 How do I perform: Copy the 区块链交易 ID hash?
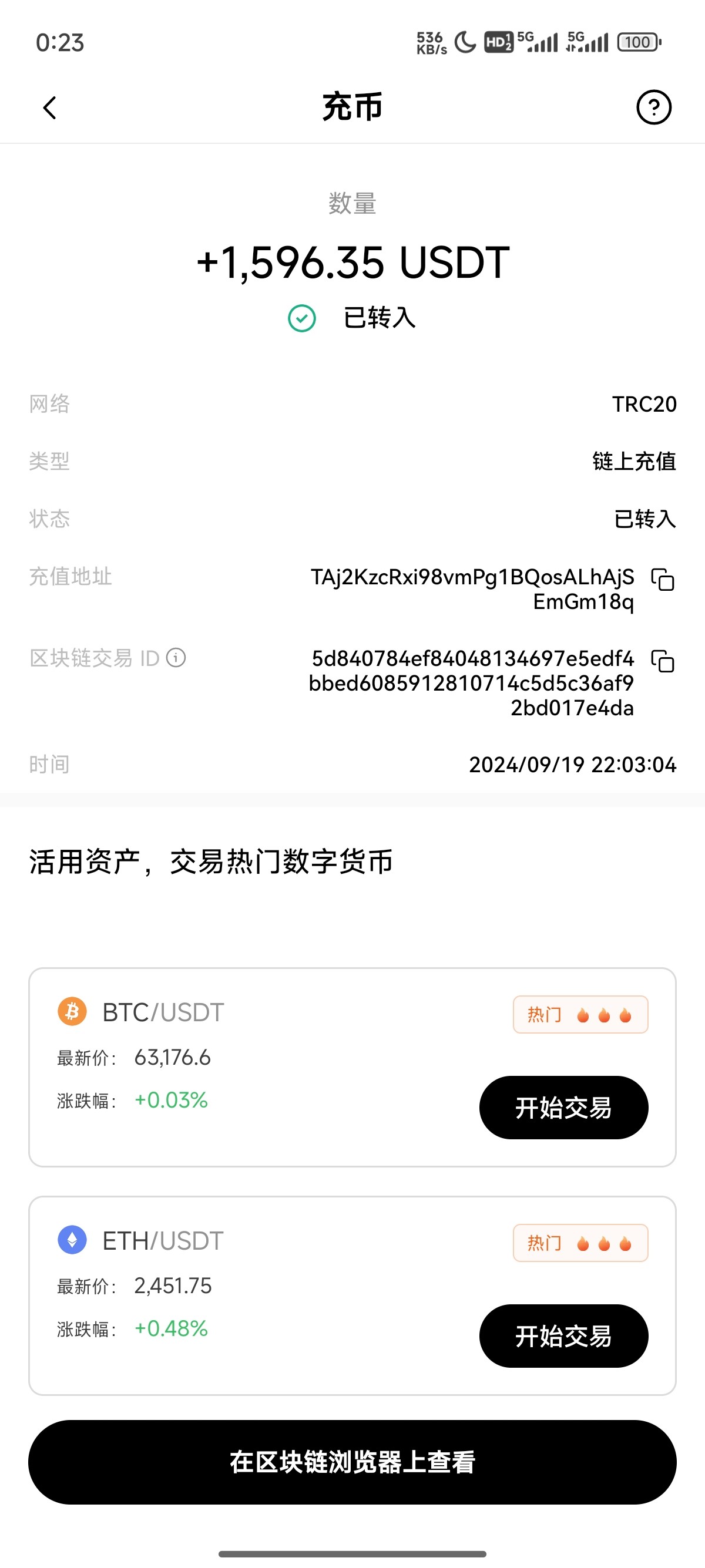(x=662, y=661)
